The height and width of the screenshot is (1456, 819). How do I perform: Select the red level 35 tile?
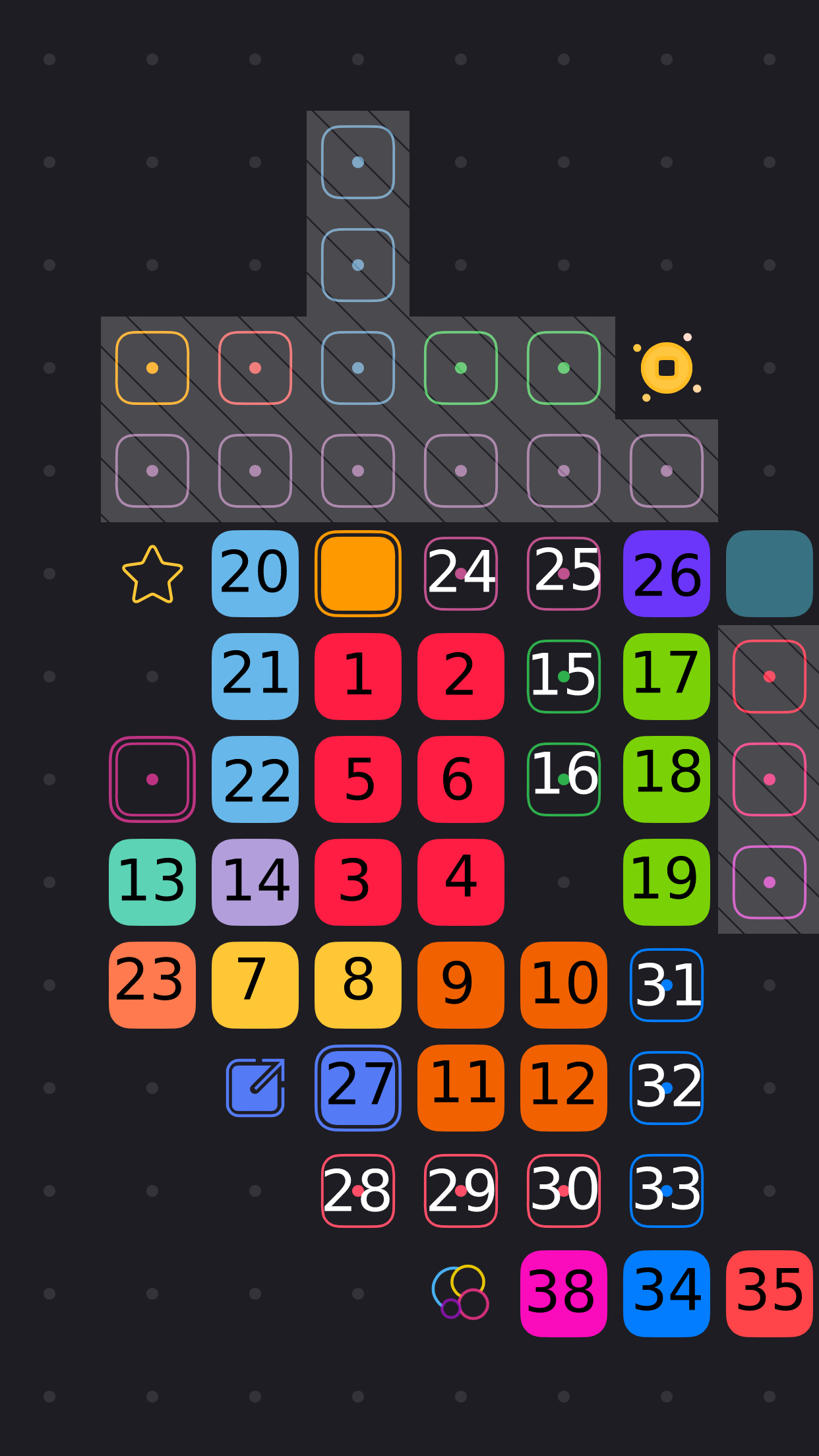(x=770, y=1294)
